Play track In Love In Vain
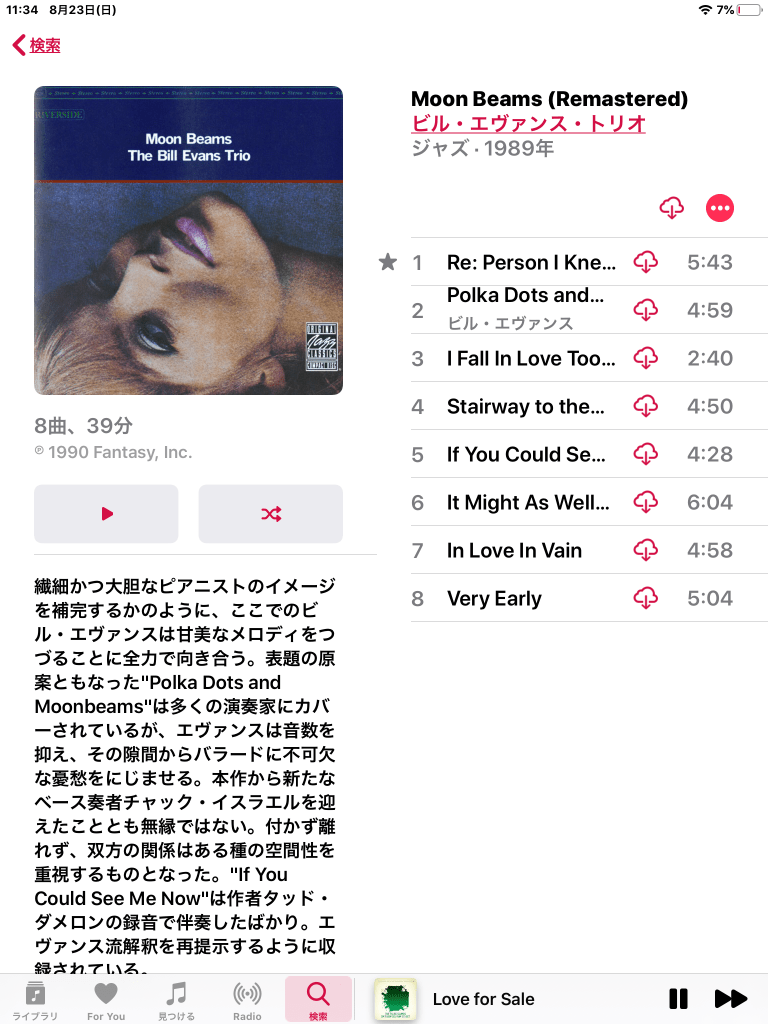The image size is (768, 1024). click(514, 550)
